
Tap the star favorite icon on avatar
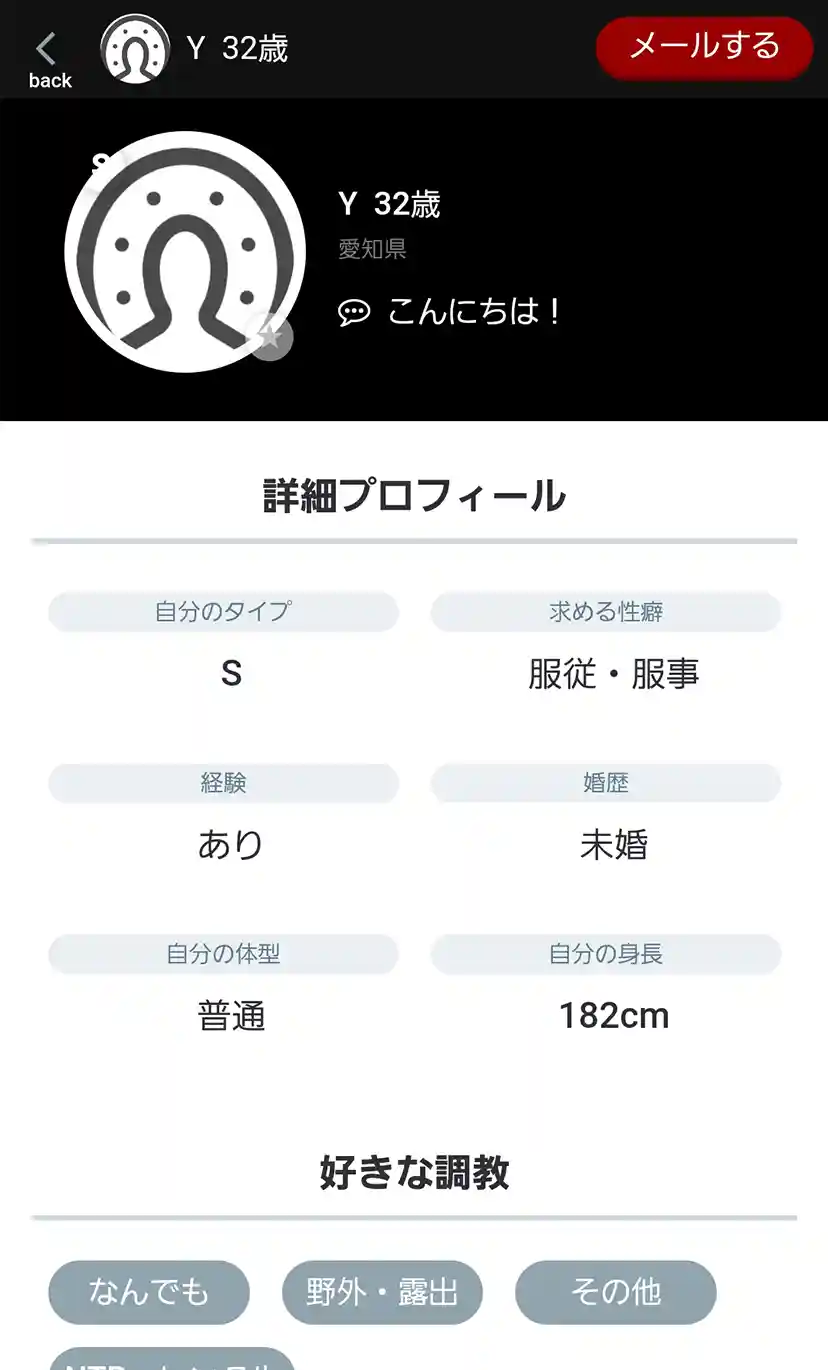(x=270, y=337)
